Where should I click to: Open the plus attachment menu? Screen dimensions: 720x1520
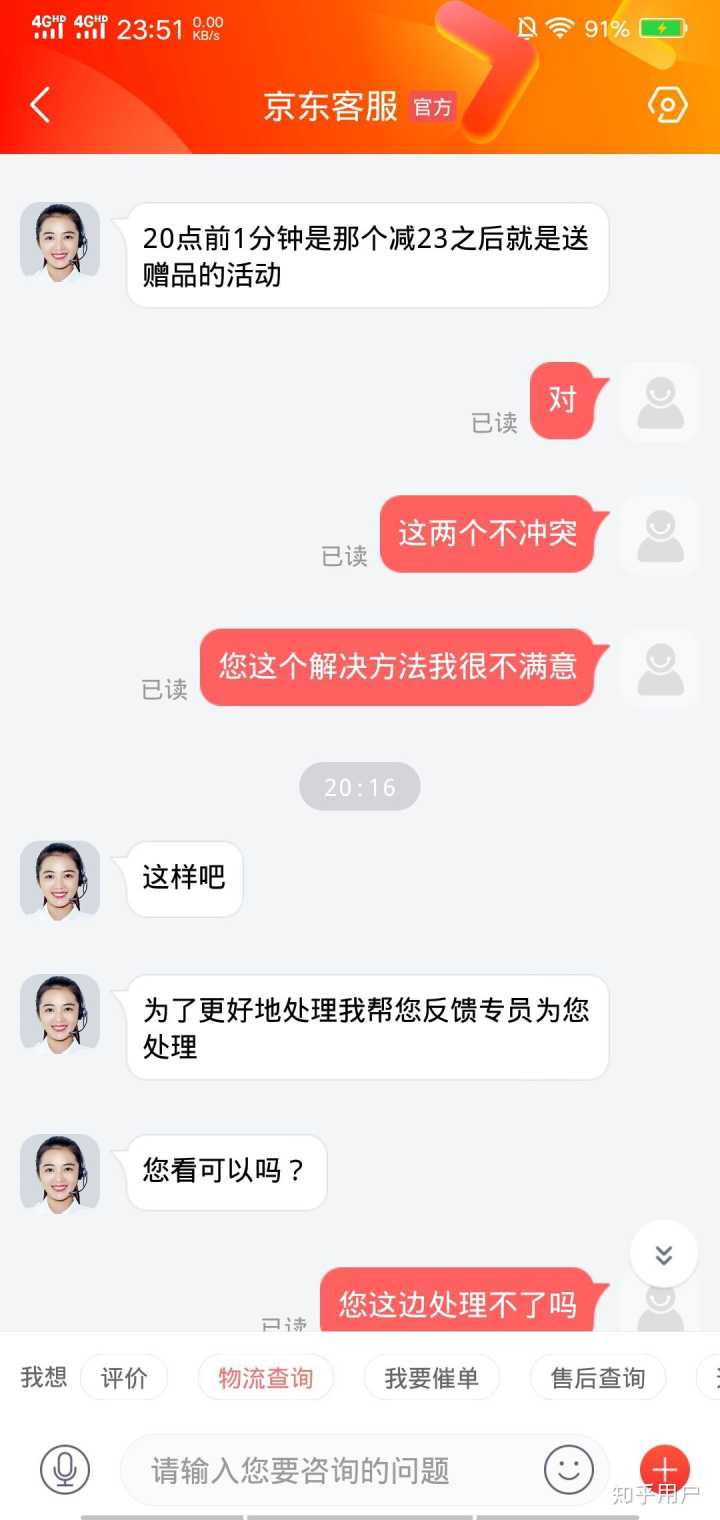coord(664,1469)
